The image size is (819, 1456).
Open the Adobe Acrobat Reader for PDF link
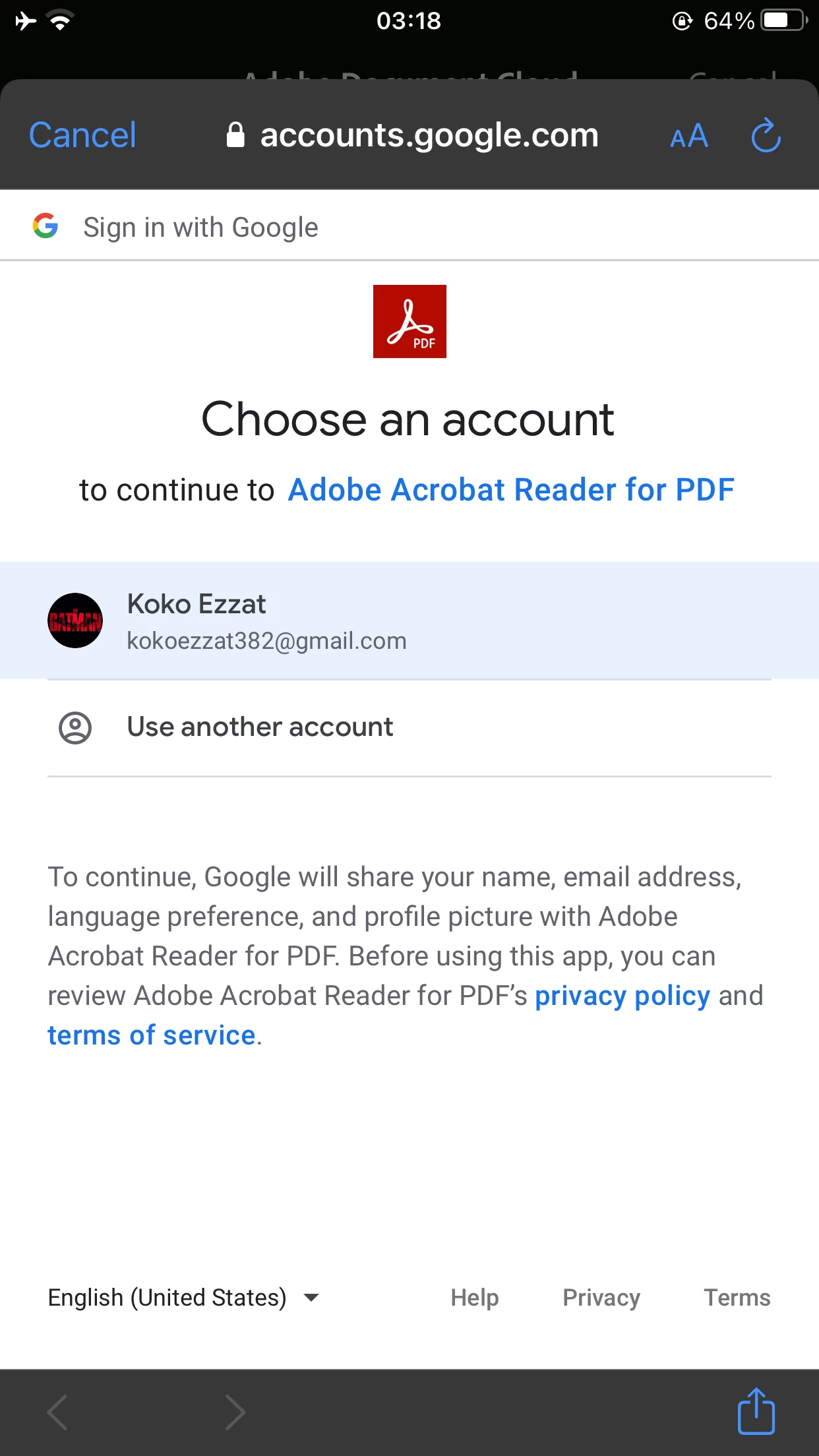[x=511, y=490]
